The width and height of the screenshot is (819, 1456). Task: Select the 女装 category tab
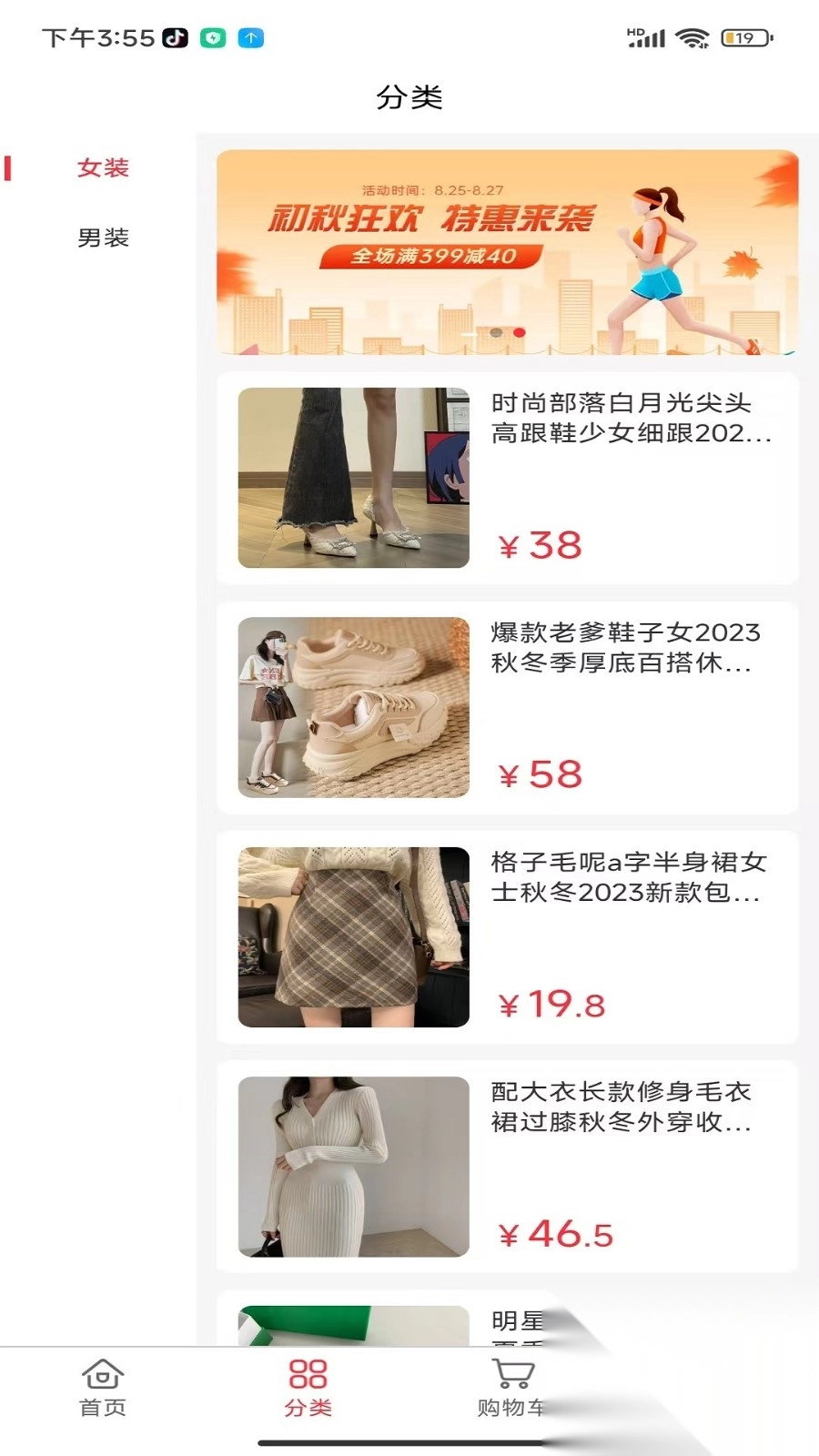[104, 167]
